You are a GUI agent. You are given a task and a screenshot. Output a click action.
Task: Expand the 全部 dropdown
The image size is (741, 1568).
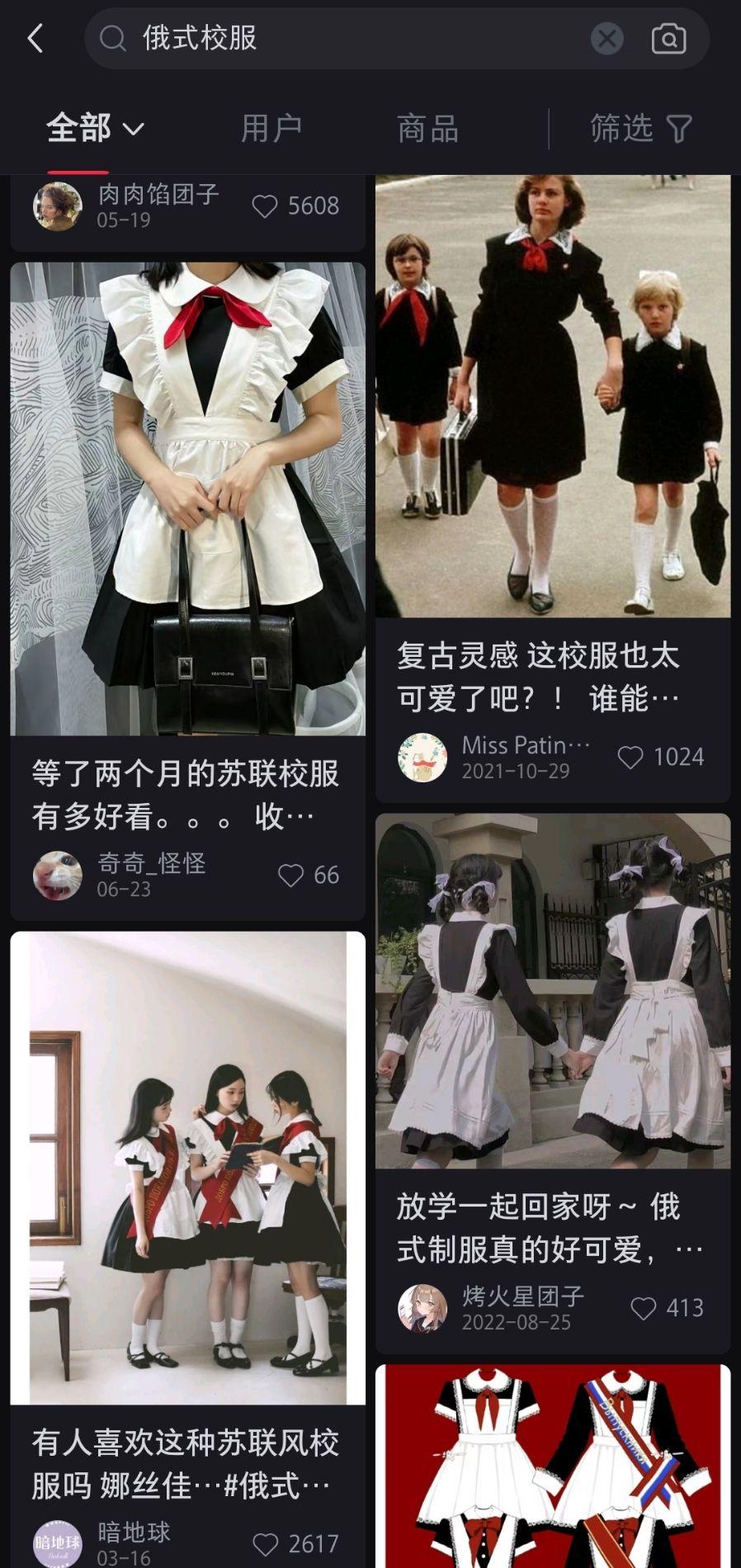96,129
